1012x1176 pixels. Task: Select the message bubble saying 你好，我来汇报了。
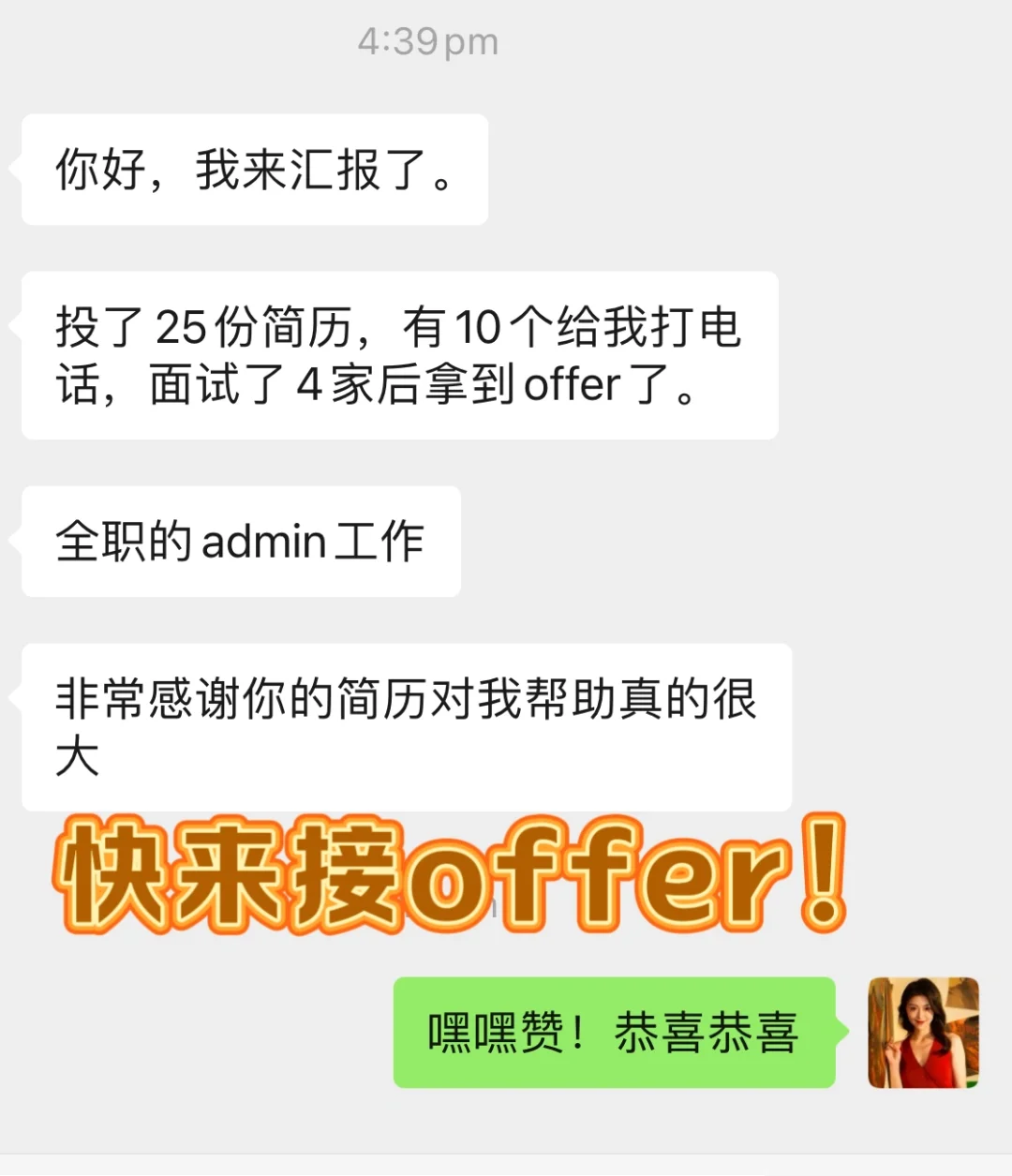(x=253, y=170)
